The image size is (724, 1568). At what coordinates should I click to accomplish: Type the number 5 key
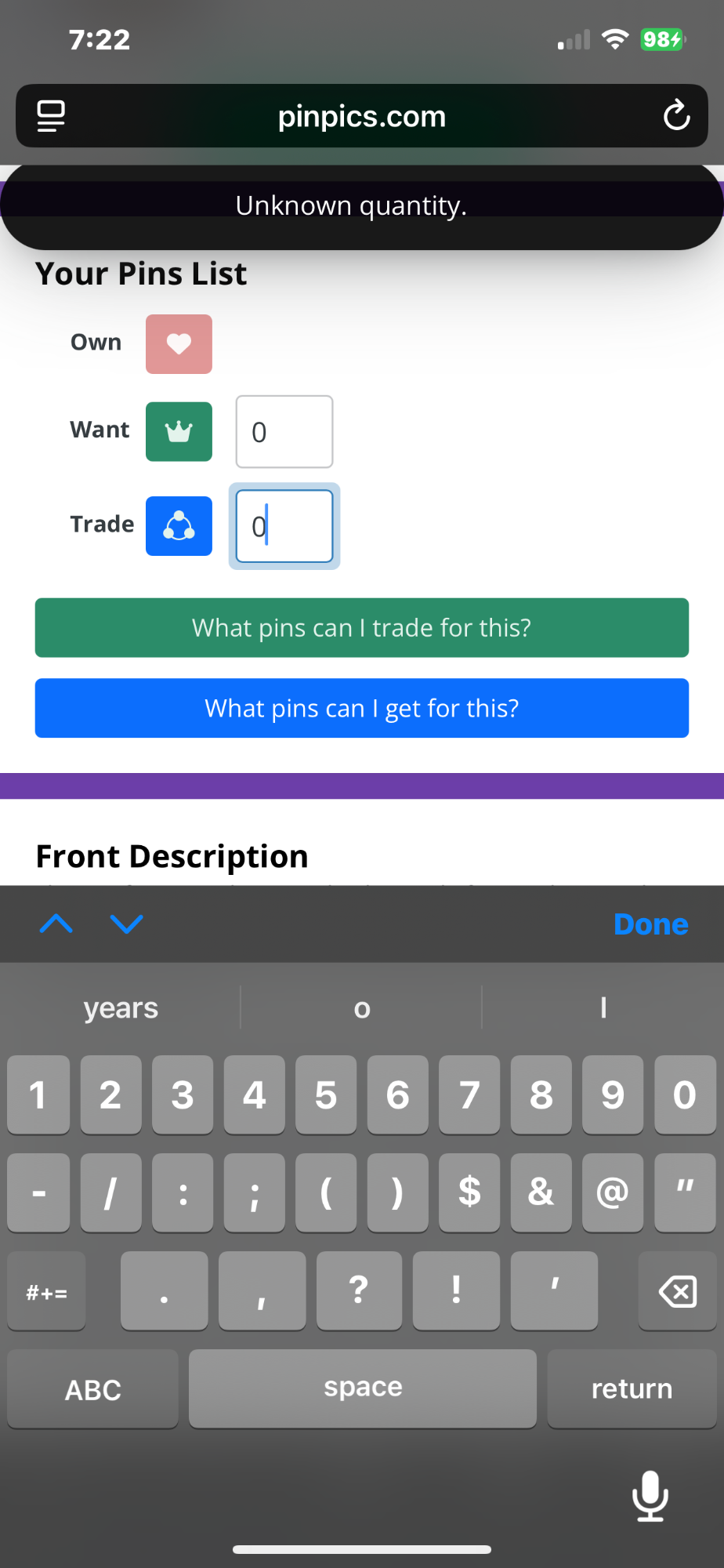point(325,1095)
